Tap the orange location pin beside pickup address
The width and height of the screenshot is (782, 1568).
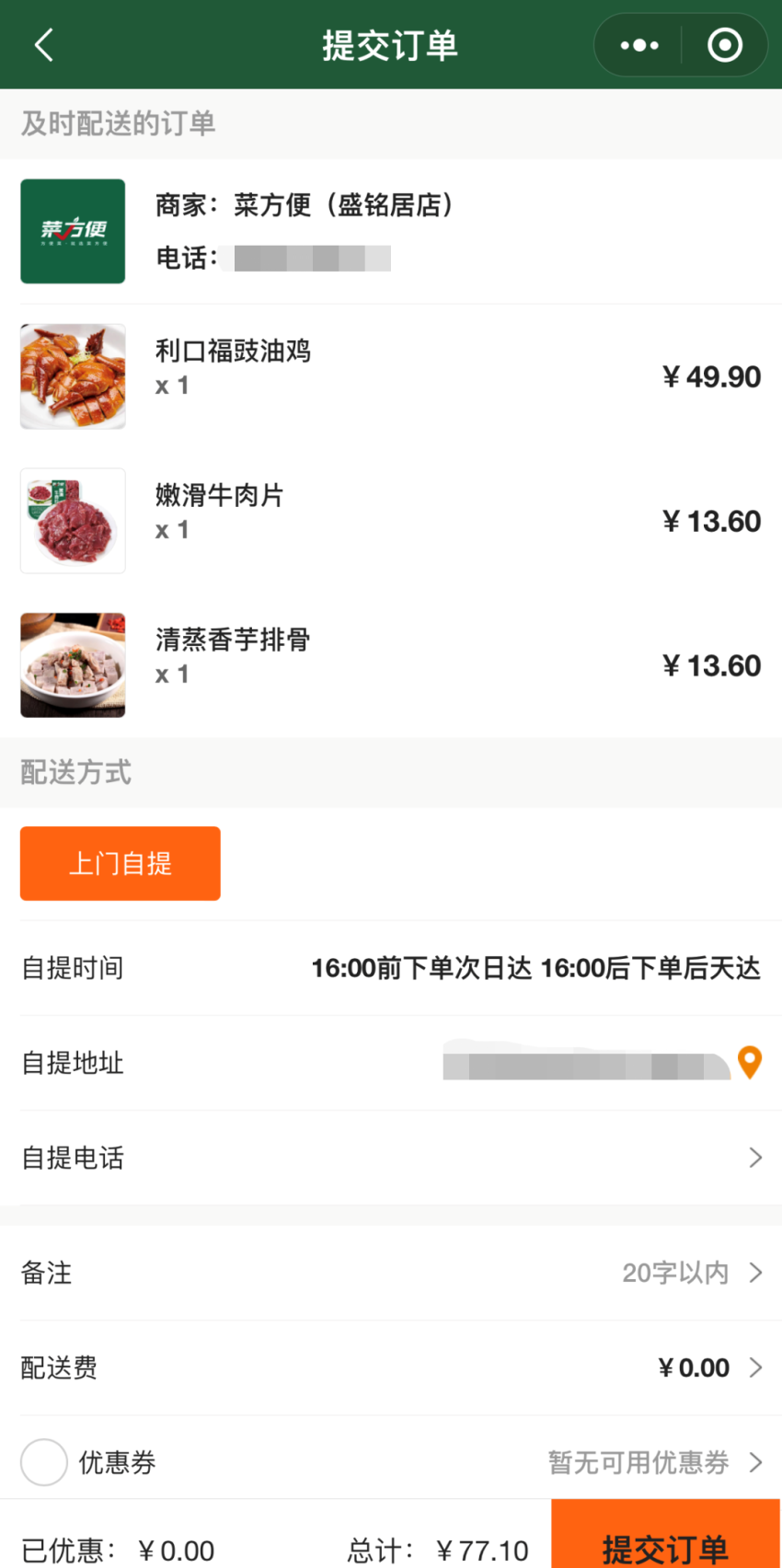pos(752,1063)
